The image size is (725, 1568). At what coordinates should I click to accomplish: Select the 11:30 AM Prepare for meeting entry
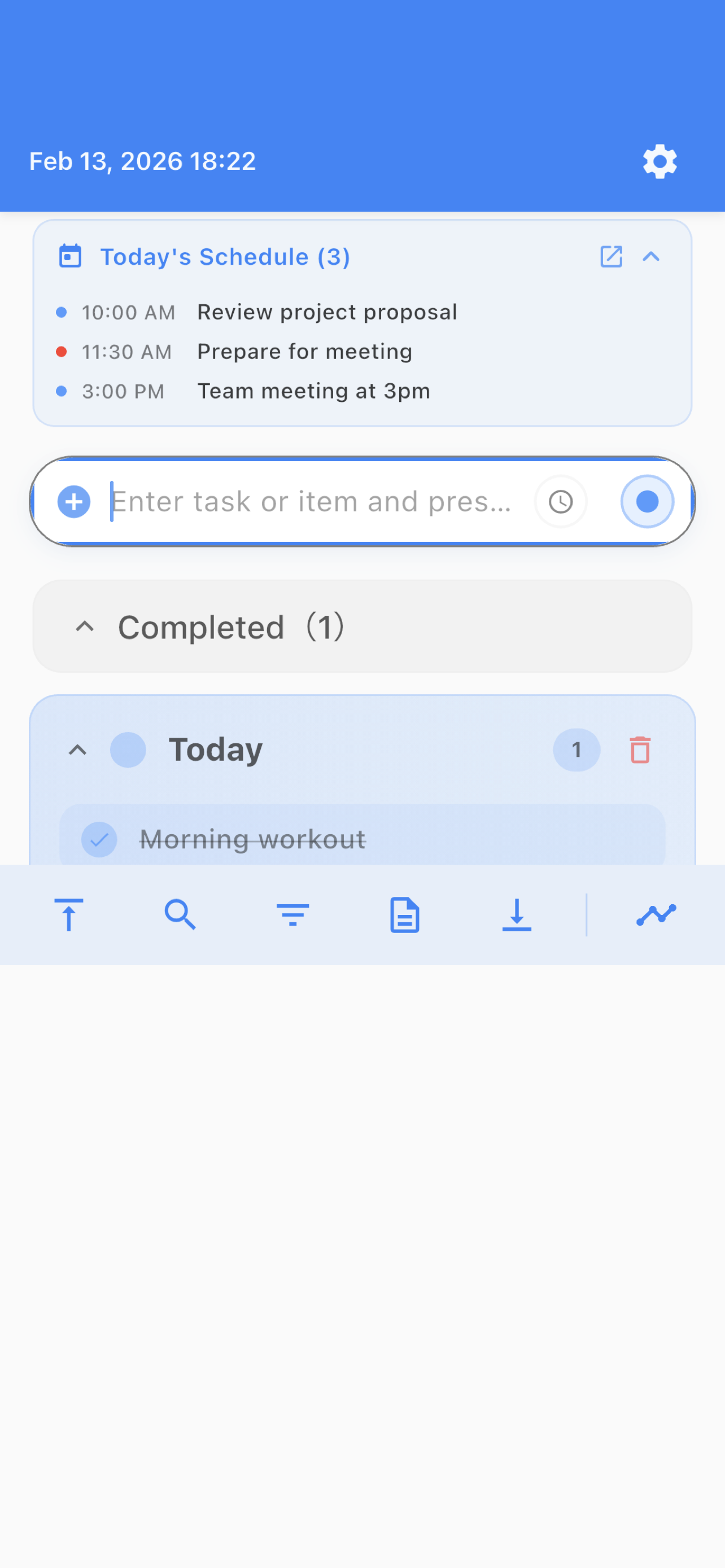pos(304,351)
